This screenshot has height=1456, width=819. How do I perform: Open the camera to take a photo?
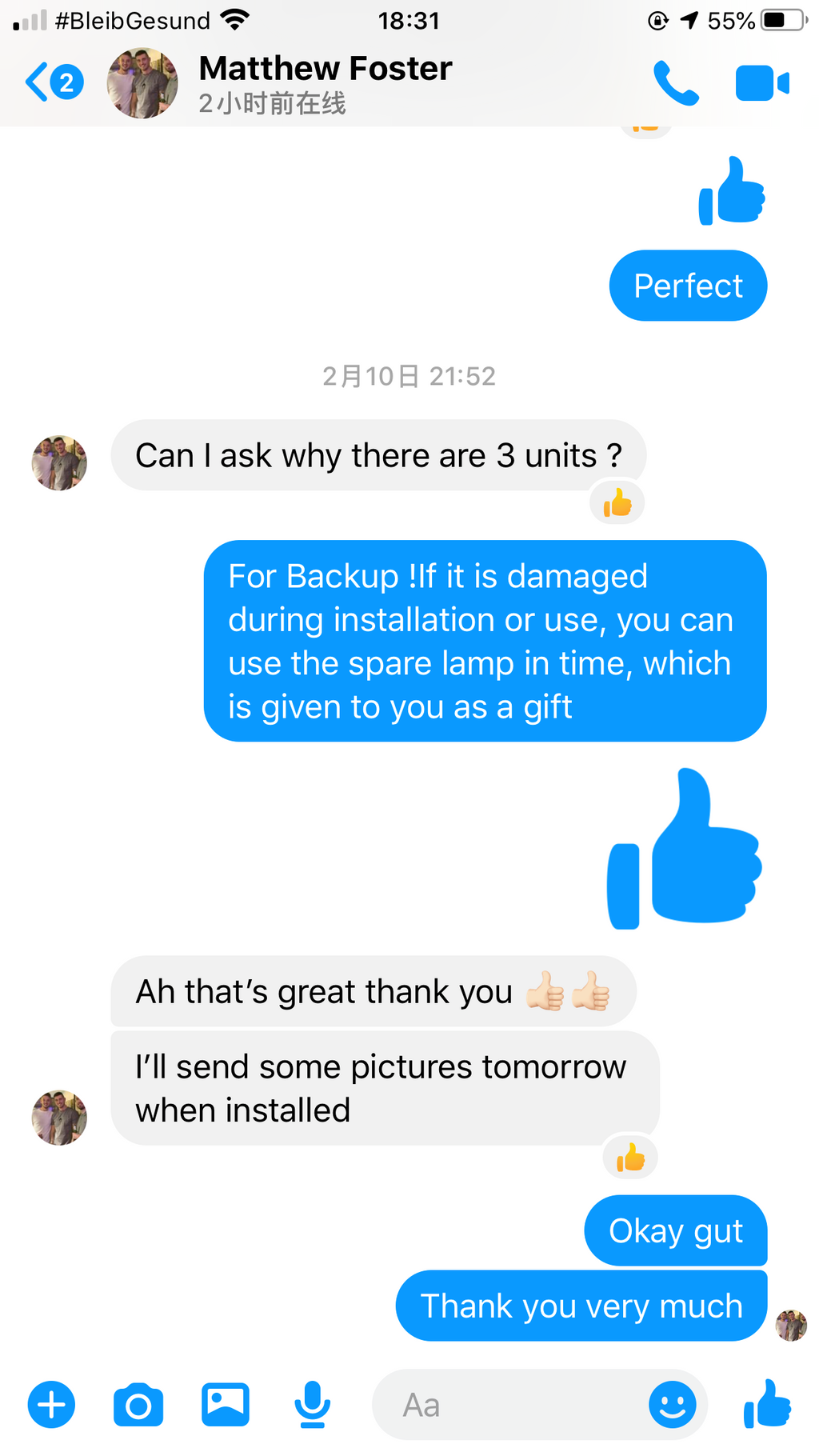[x=138, y=1404]
